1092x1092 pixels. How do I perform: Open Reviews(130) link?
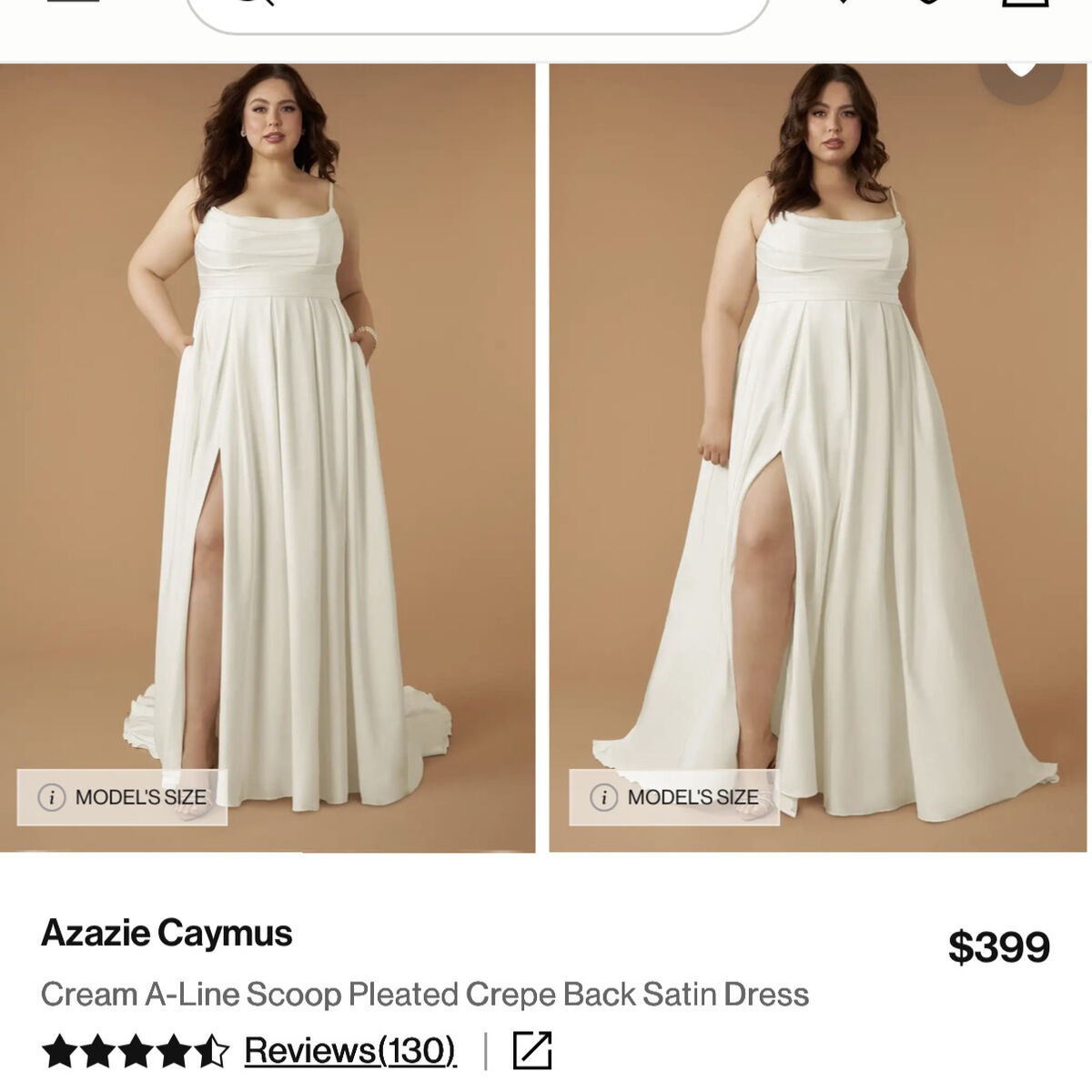(x=349, y=1050)
